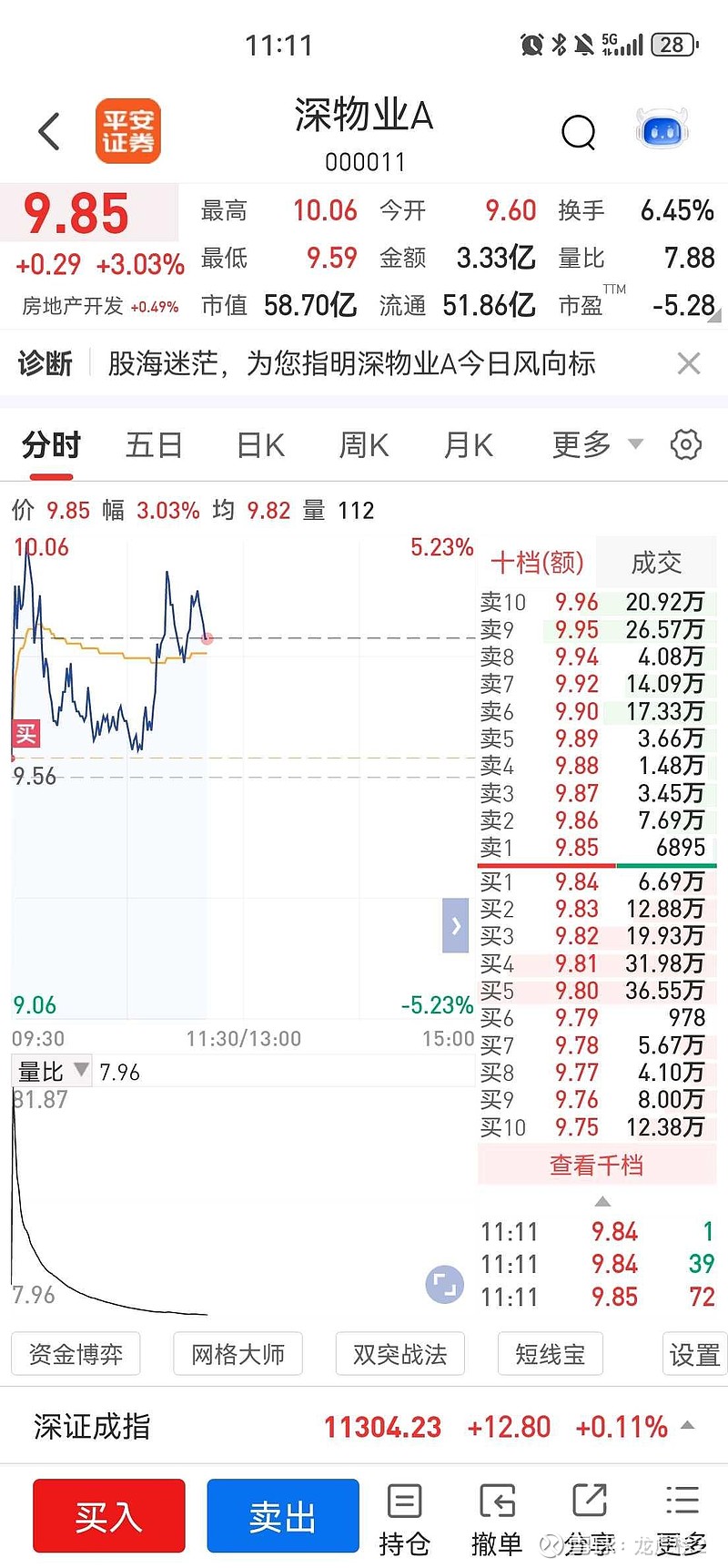Open the robot assistant icon
This screenshot has height=1568, width=728.
pos(662,130)
